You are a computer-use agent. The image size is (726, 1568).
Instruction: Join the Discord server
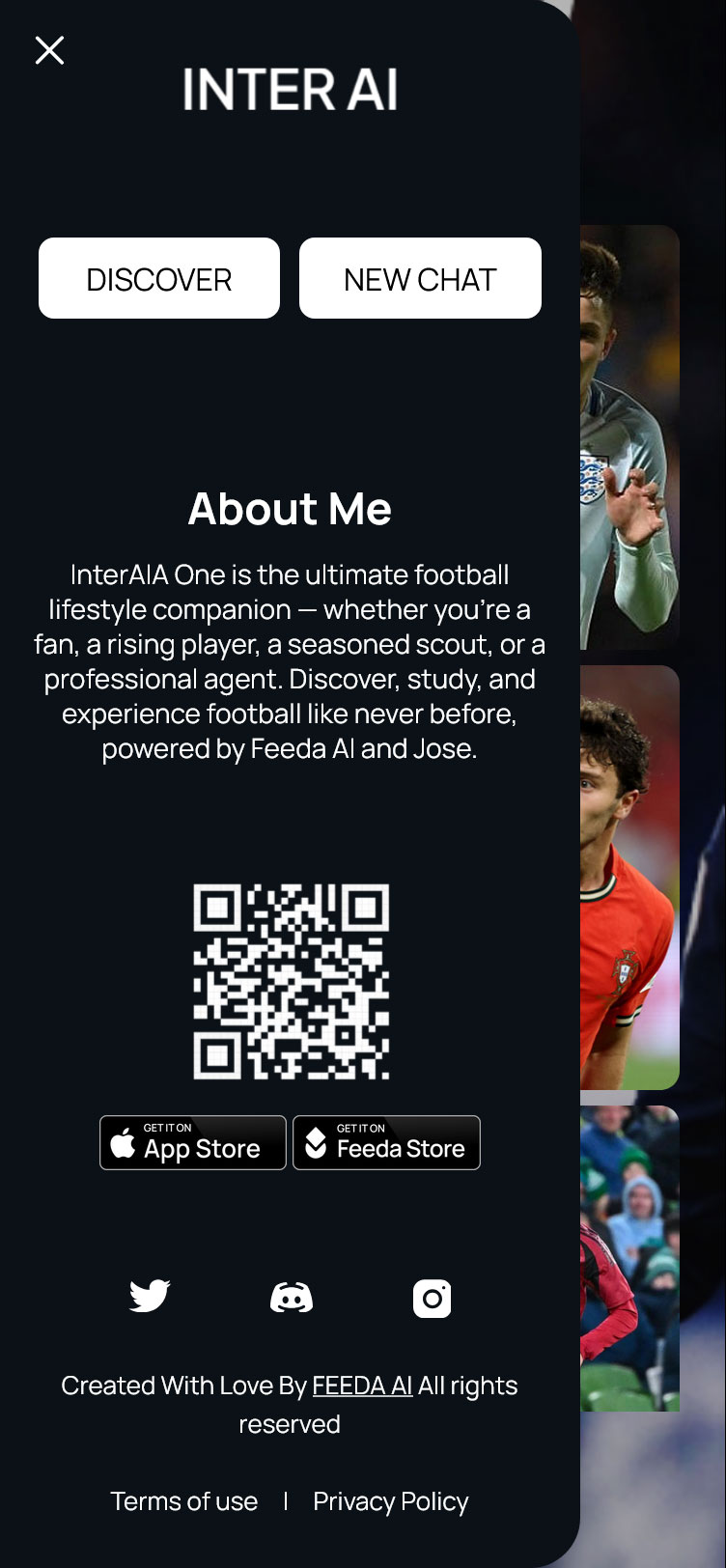click(291, 1297)
